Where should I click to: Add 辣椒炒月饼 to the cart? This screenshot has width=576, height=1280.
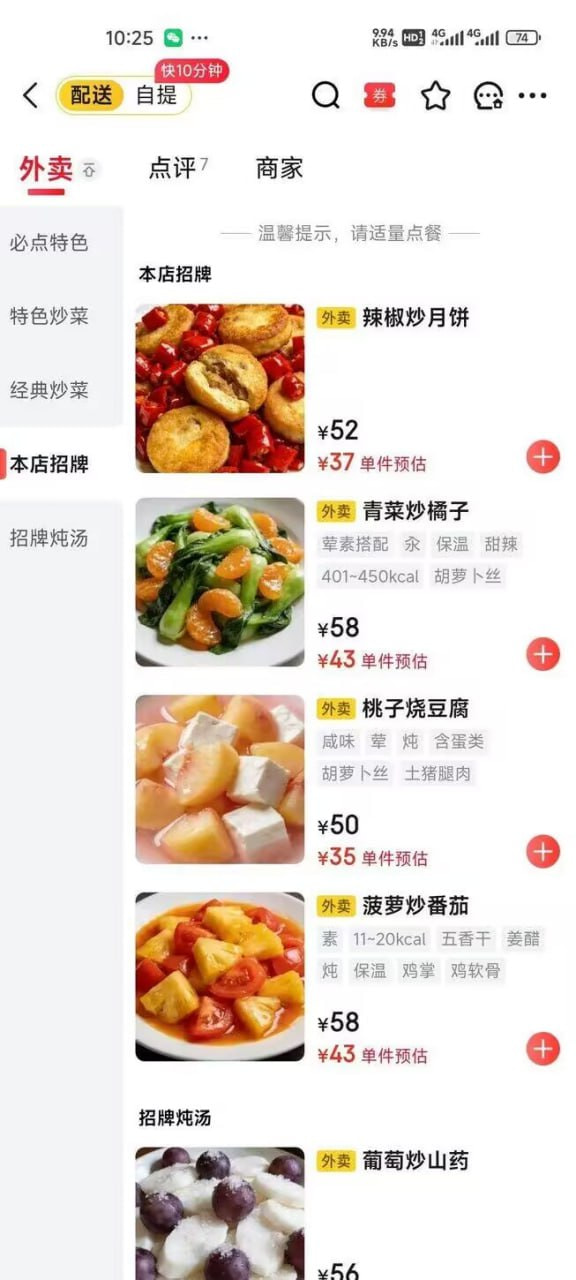[x=543, y=457]
